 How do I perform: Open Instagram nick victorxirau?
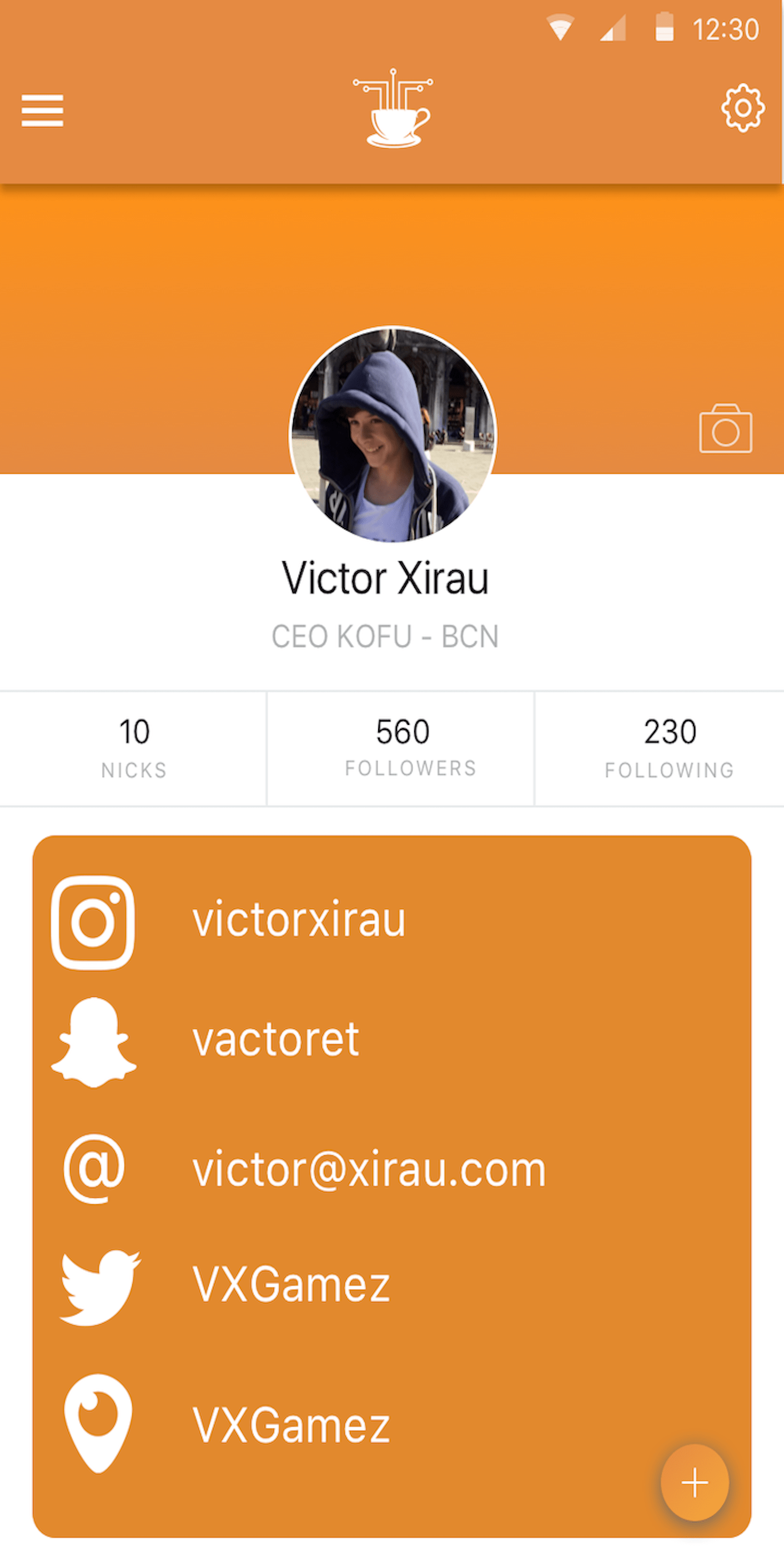pyautogui.click(x=298, y=920)
